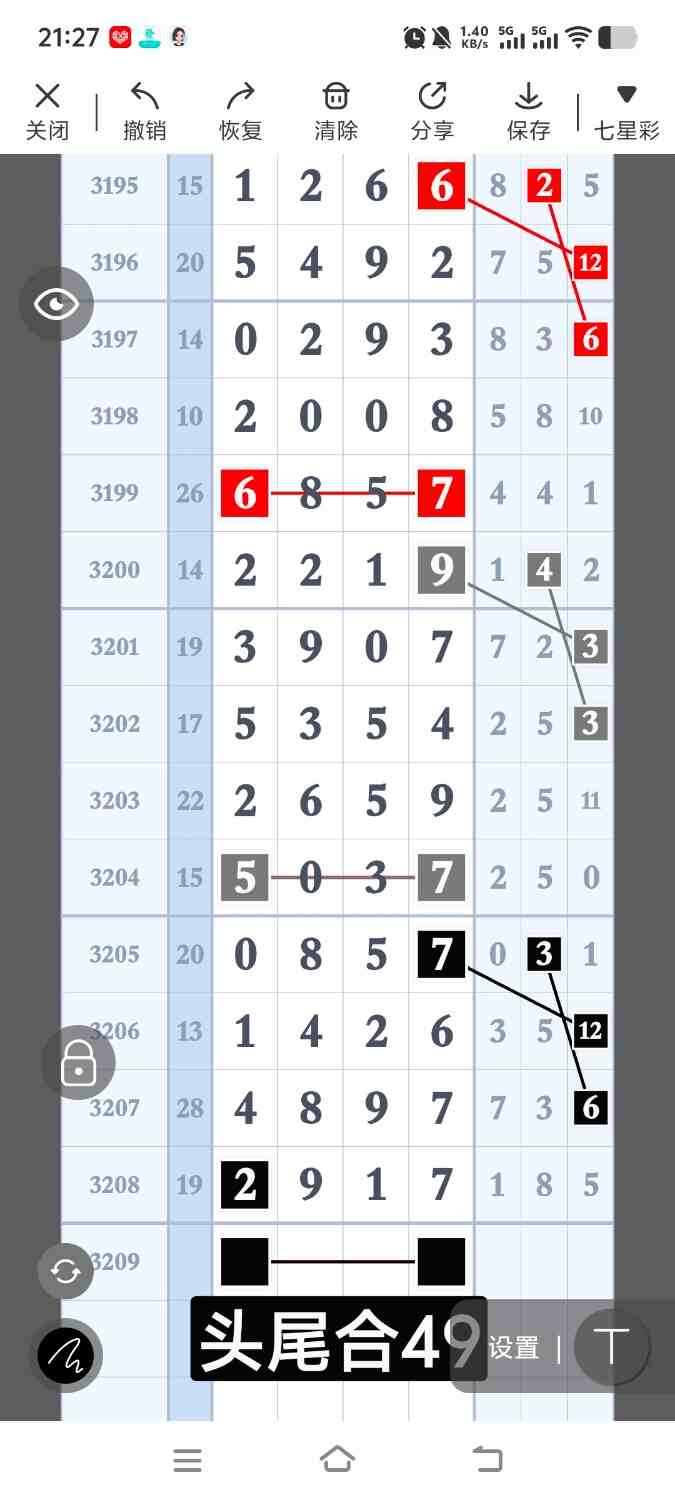The width and height of the screenshot is (675, 1500).
Task: Save the annotated chart
Action: (528, 110)
